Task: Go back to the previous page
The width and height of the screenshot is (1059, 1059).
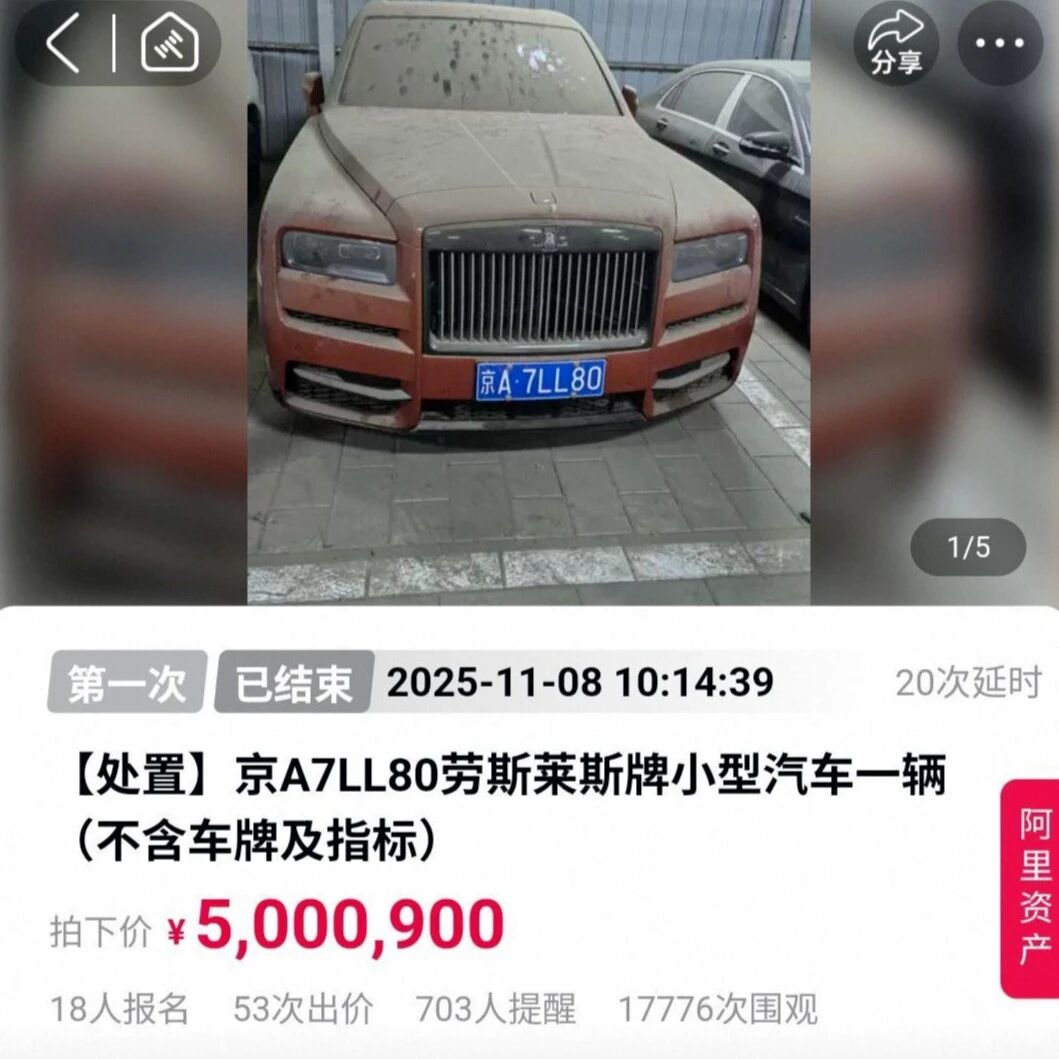Action: point(64,44)
